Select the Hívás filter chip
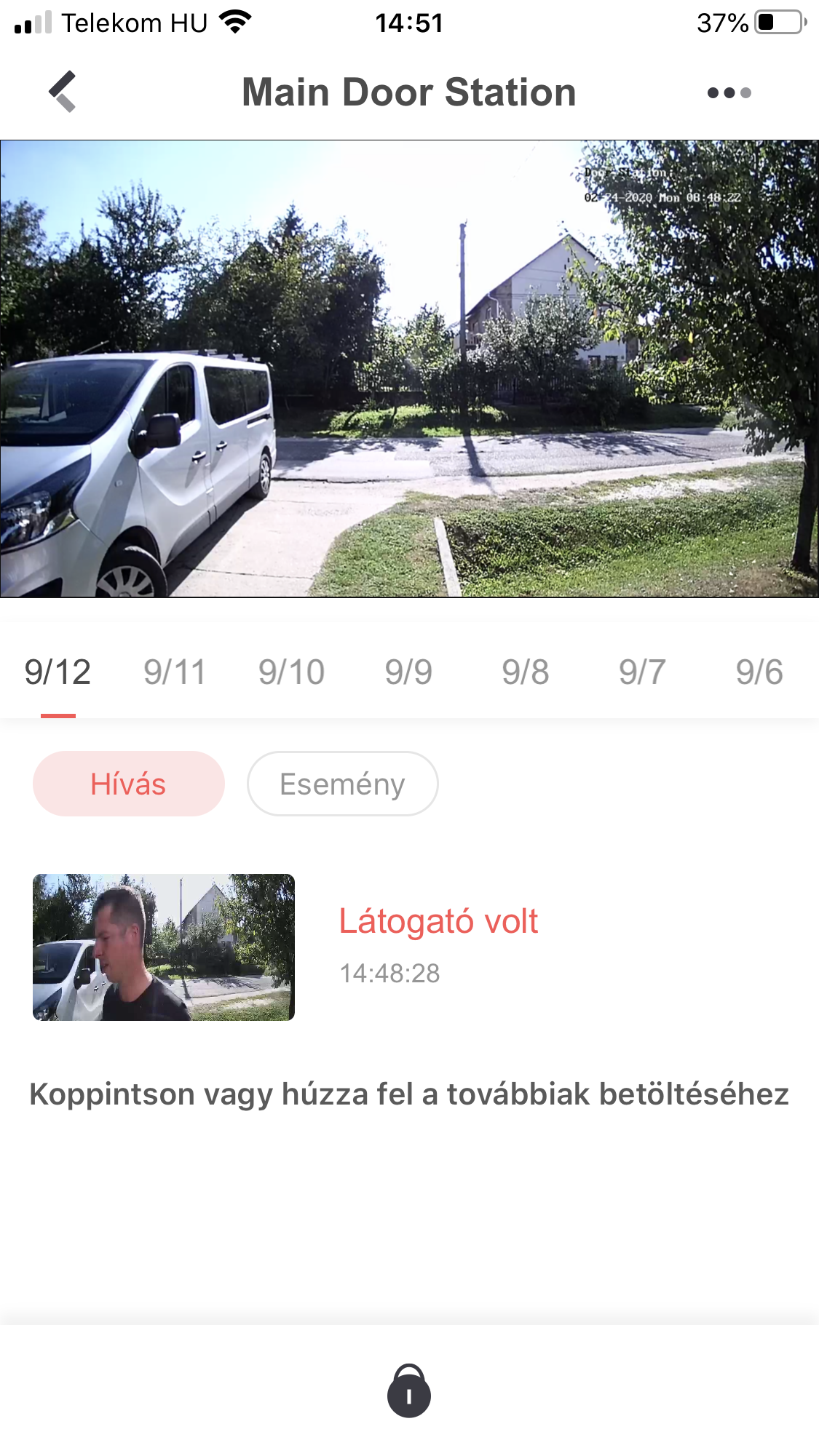Viewport: 819px width, 1456px height. (129, 784)
